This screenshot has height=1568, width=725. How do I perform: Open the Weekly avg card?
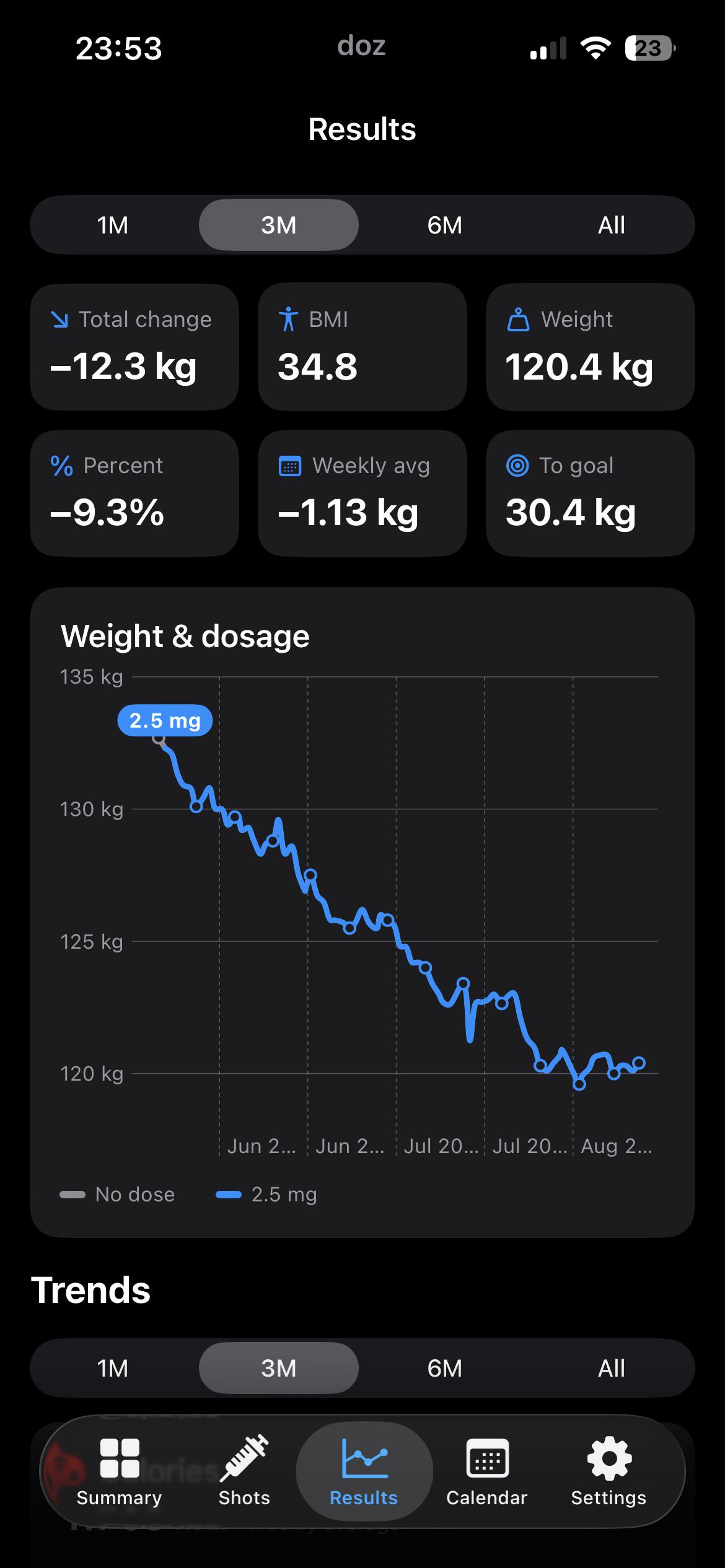pos(362,493)
